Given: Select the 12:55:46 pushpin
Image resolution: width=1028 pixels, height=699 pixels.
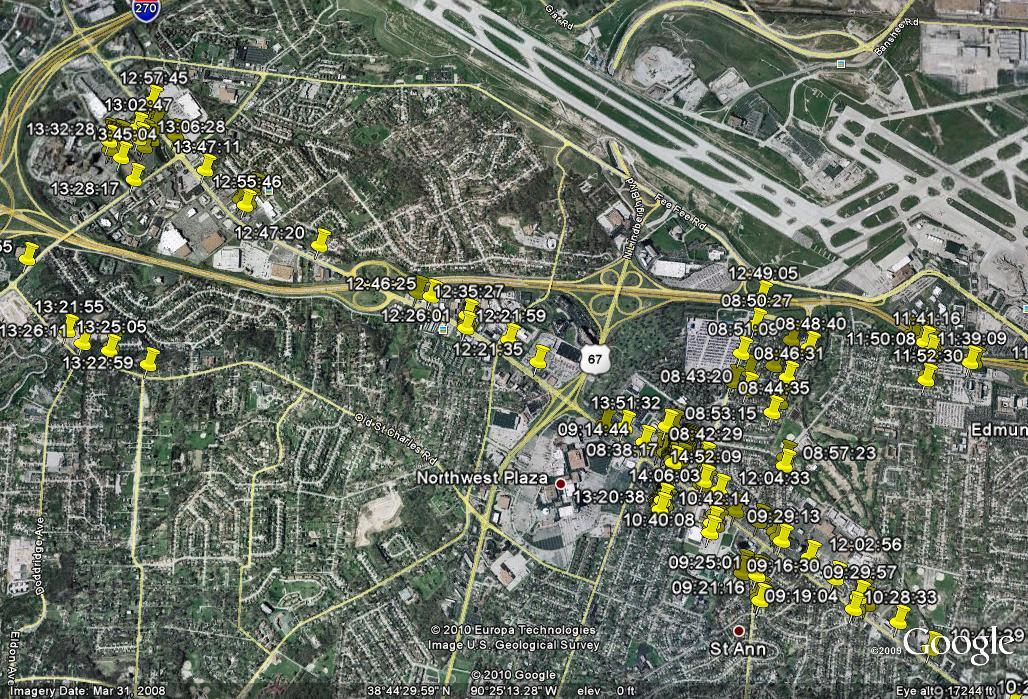Looking at the screenshot, I should pos(246,198).
